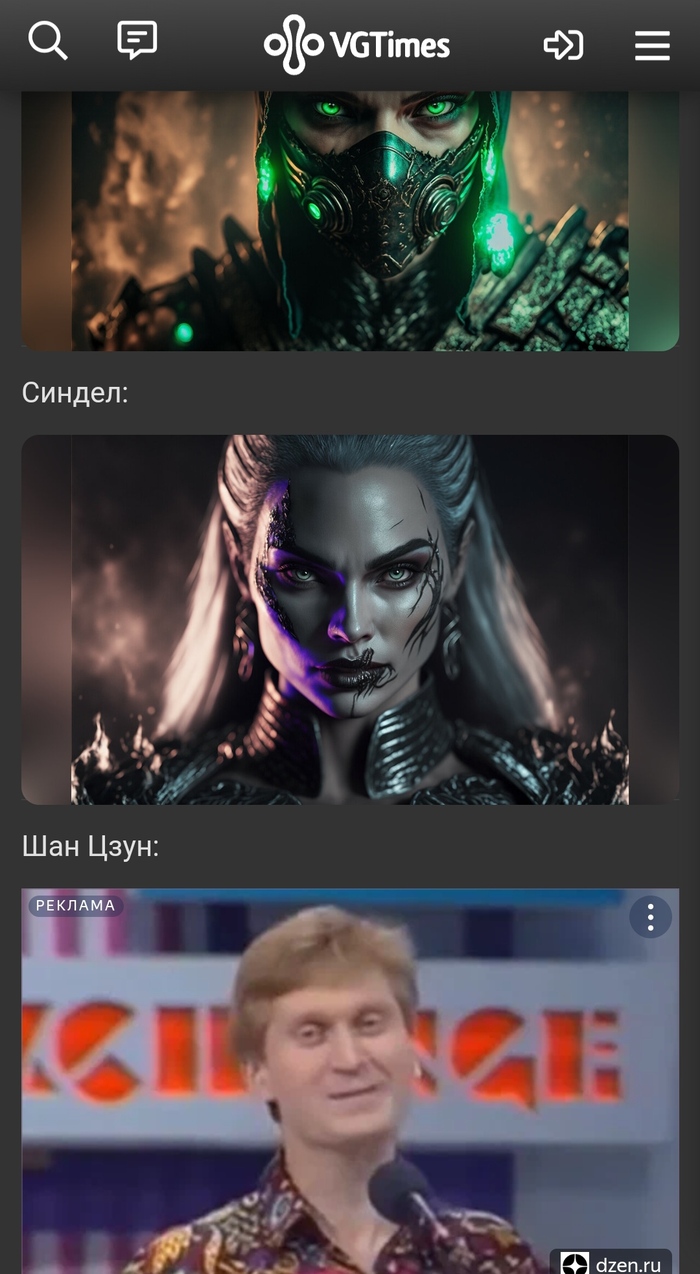Go to VGTimes home via logo

point(357,45)
